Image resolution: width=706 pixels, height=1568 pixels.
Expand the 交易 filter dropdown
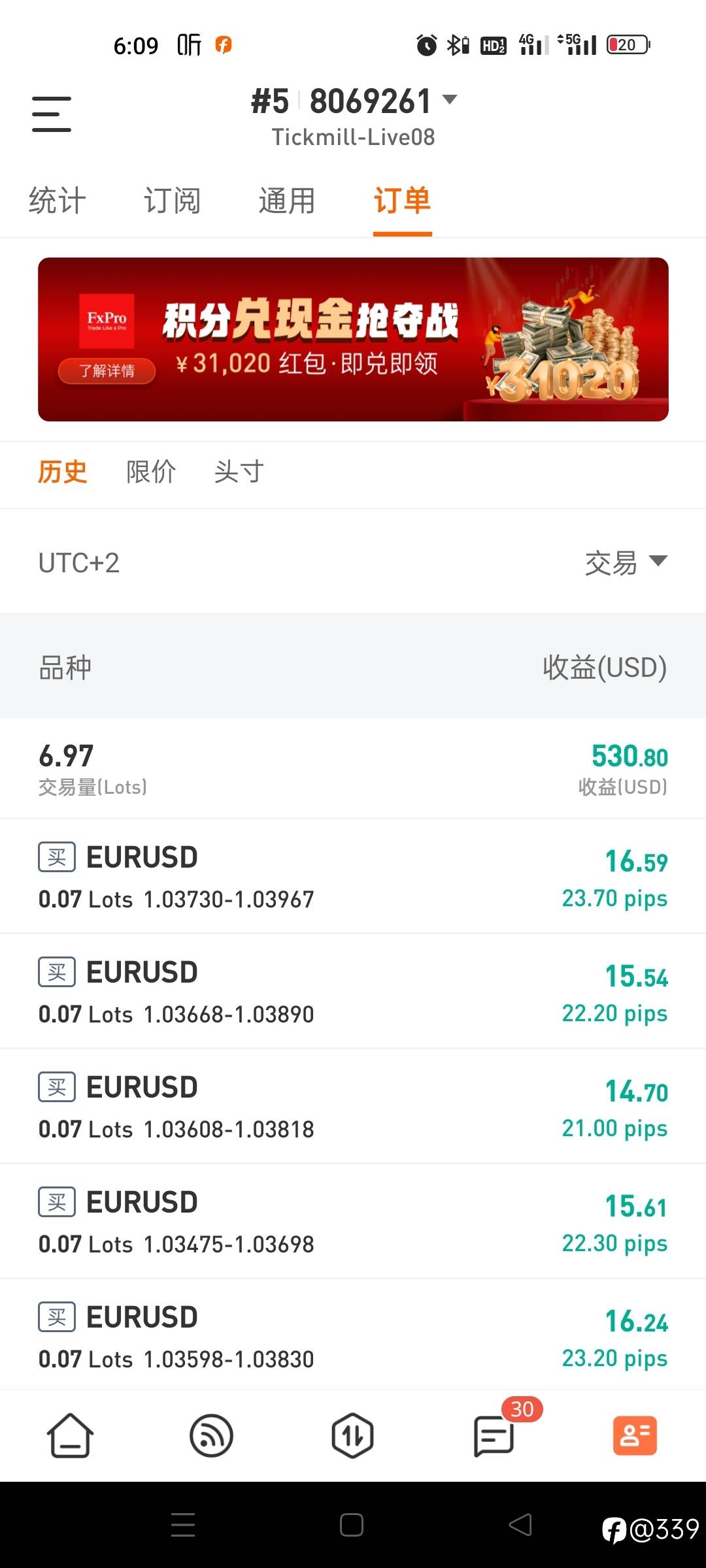(626, 563)
